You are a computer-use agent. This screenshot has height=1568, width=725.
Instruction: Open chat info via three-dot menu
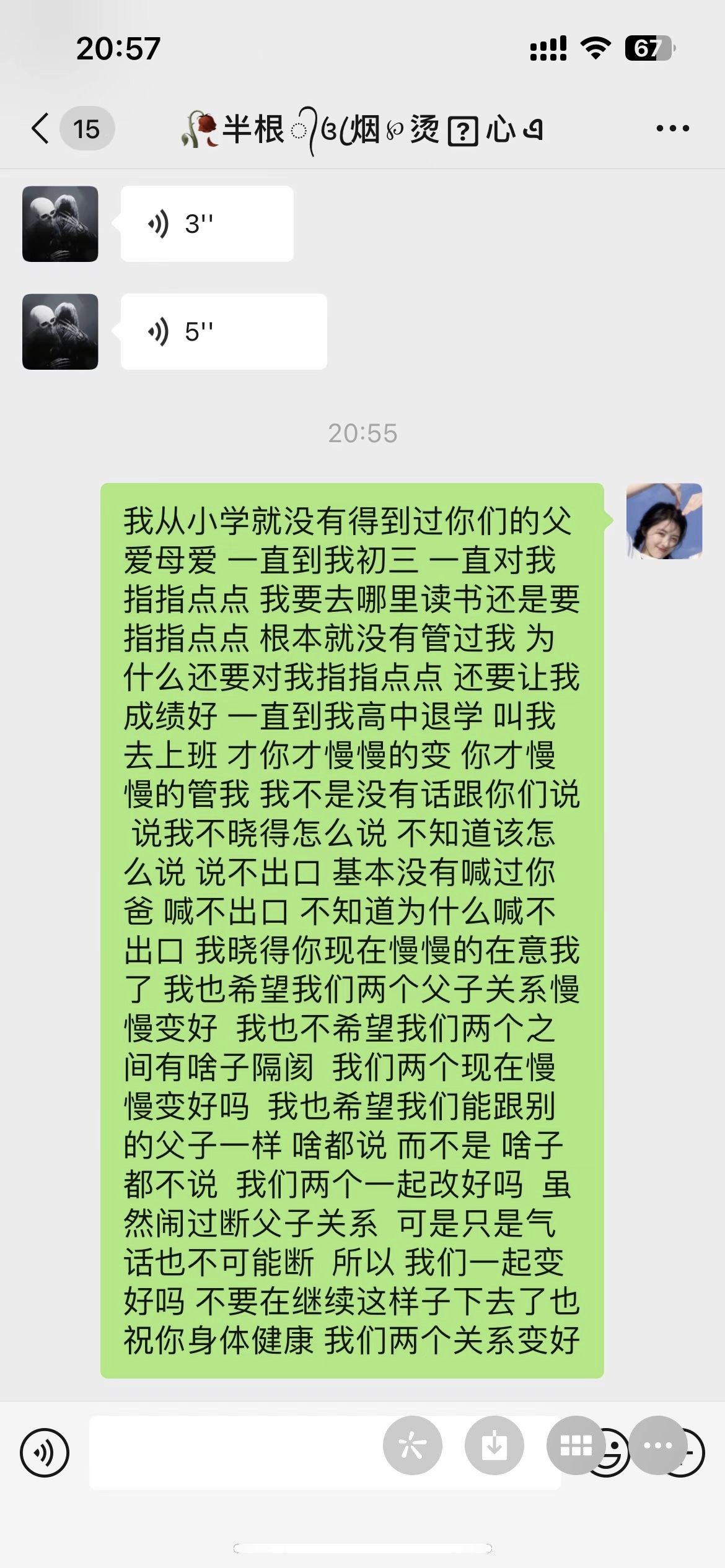[x=672, y=129]
